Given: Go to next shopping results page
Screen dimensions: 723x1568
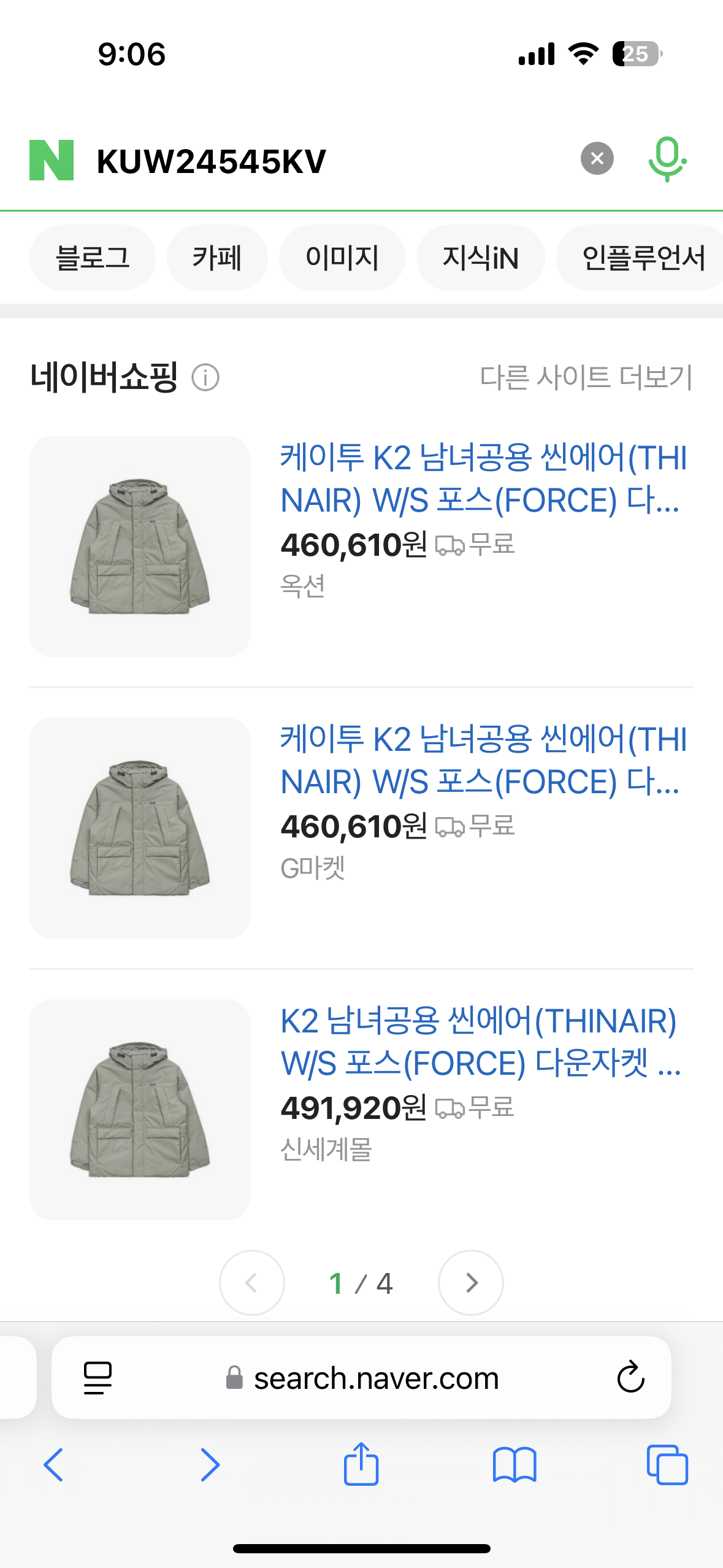Looking at the screenshot, I should [470, 1283].
